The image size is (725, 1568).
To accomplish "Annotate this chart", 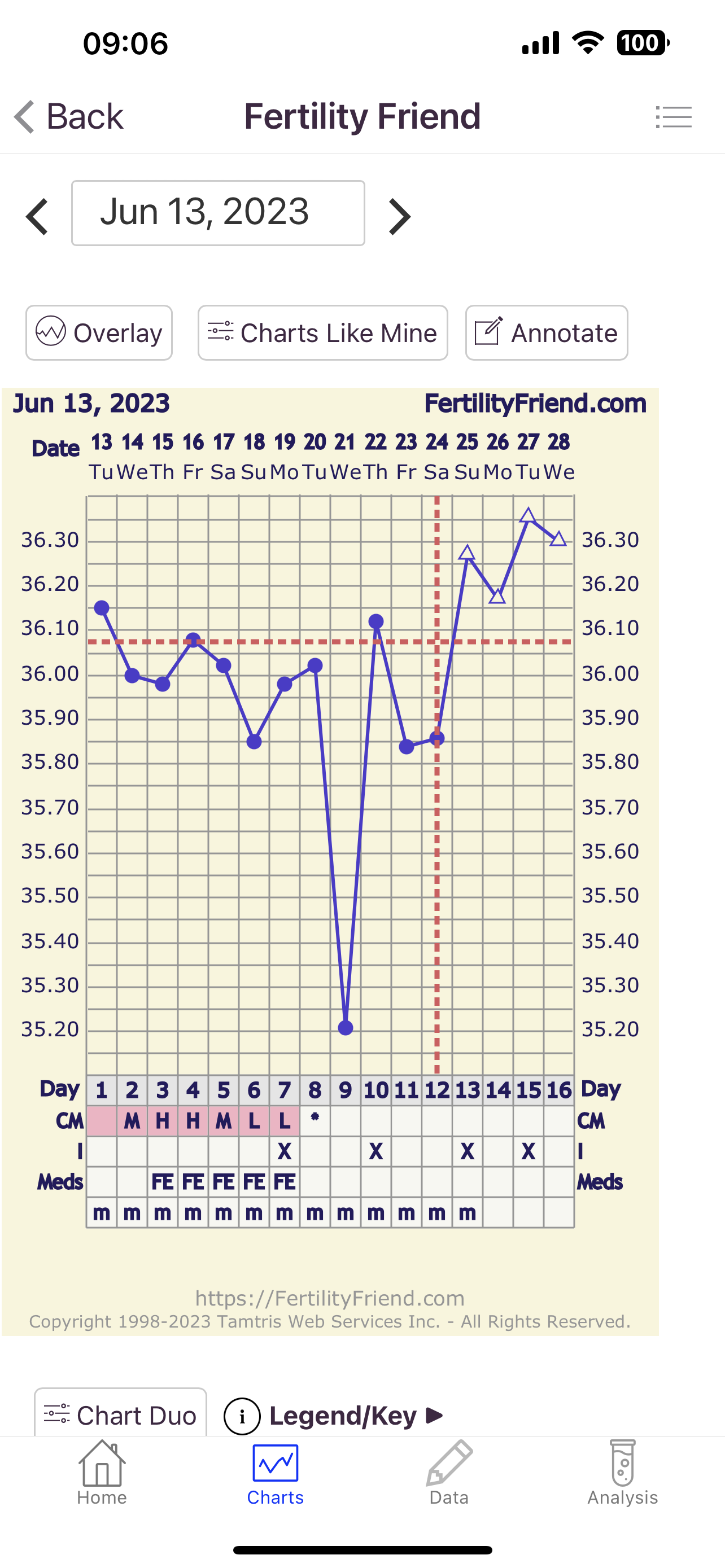I will [x=546, y=333].
